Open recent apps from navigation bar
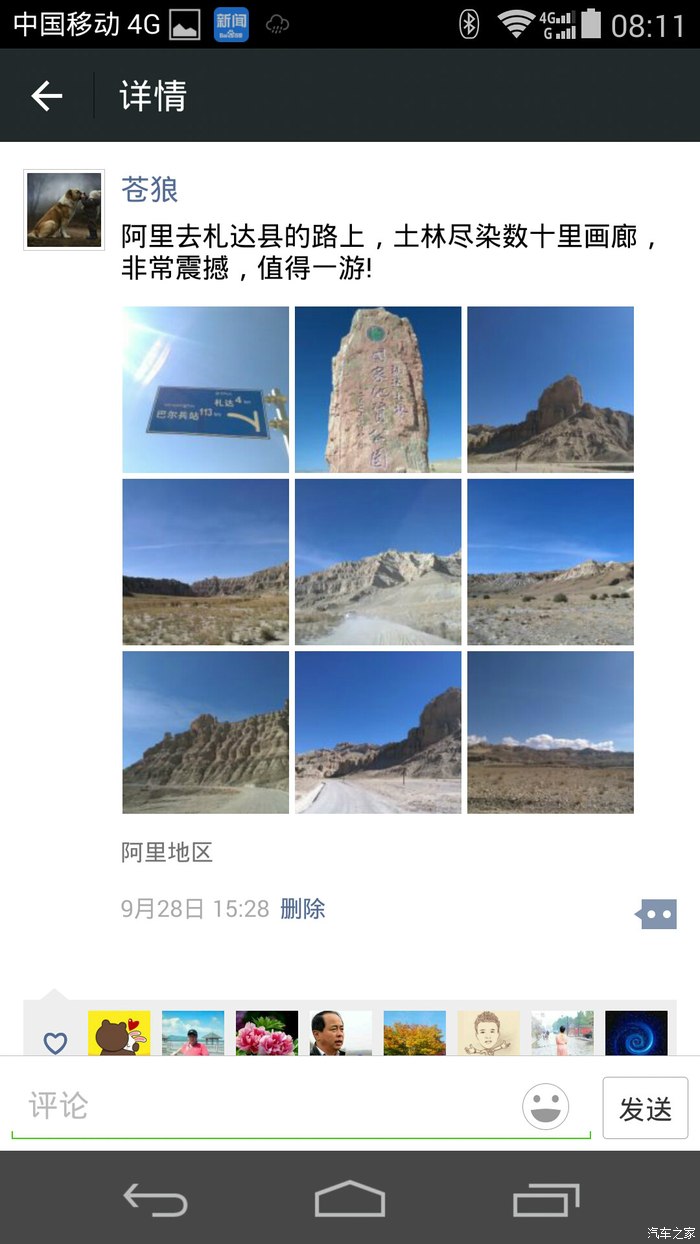Screen dimensions: 700x1244 point(545,1197)
